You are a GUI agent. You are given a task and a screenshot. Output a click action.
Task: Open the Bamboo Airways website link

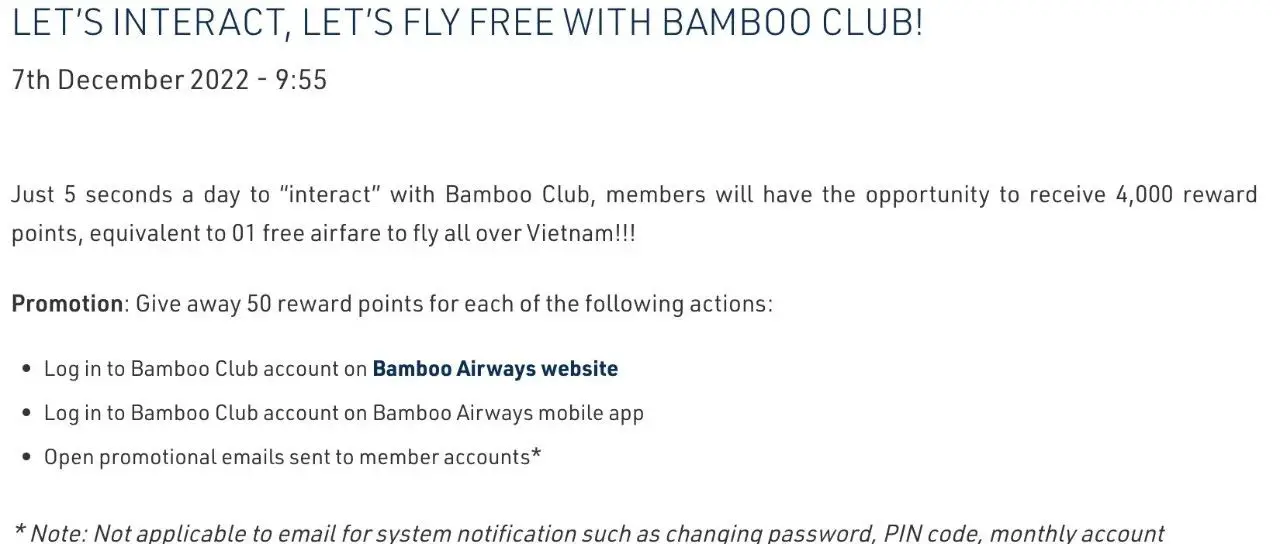(x=495, y=369)
